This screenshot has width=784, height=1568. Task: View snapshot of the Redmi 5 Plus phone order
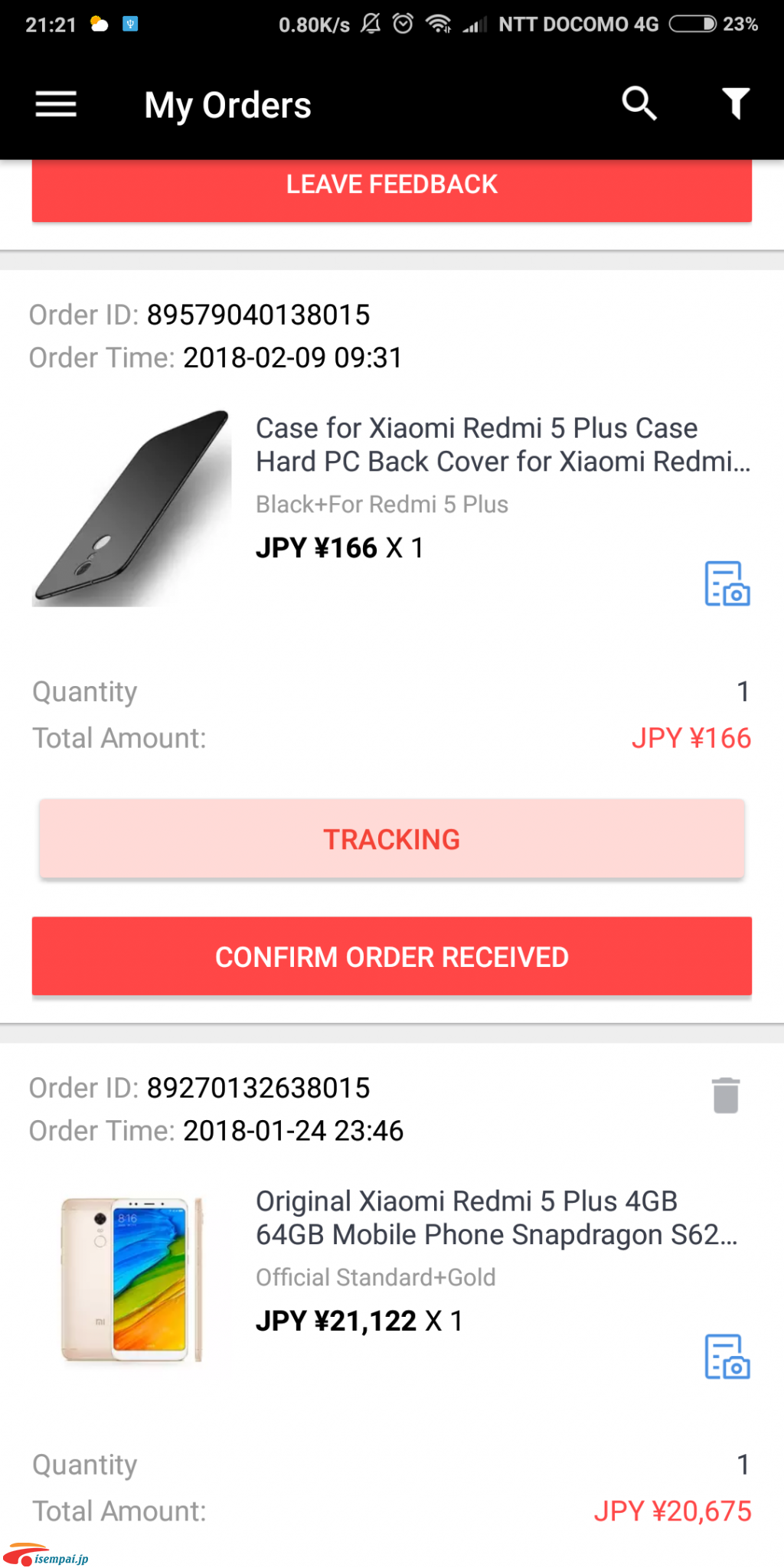(727, 1357)
